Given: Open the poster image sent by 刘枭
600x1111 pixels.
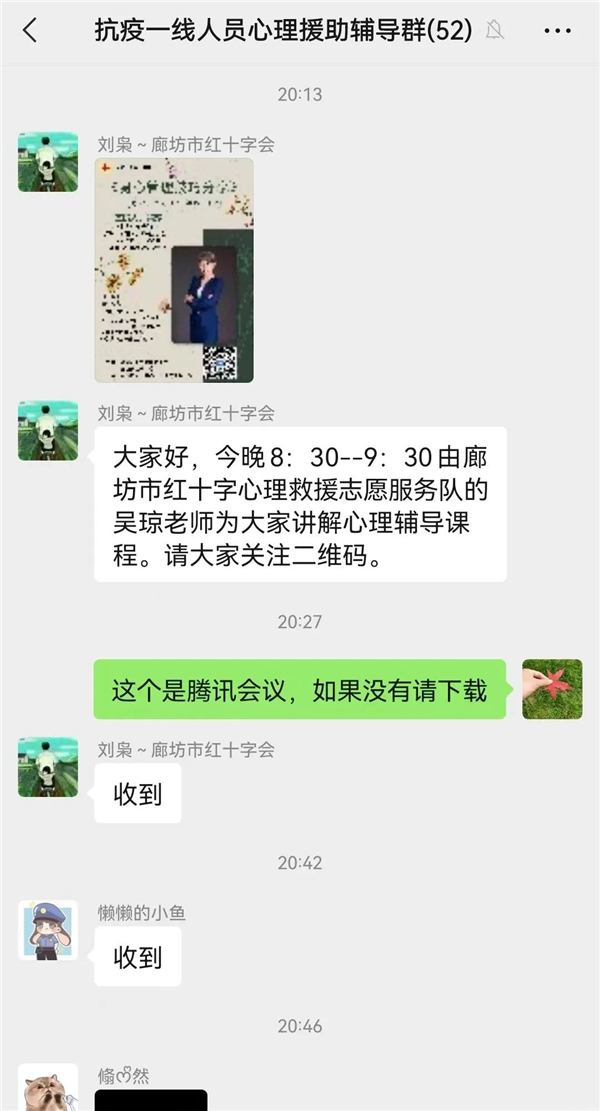Looking at the screenshot, I should tap(174, 270).
